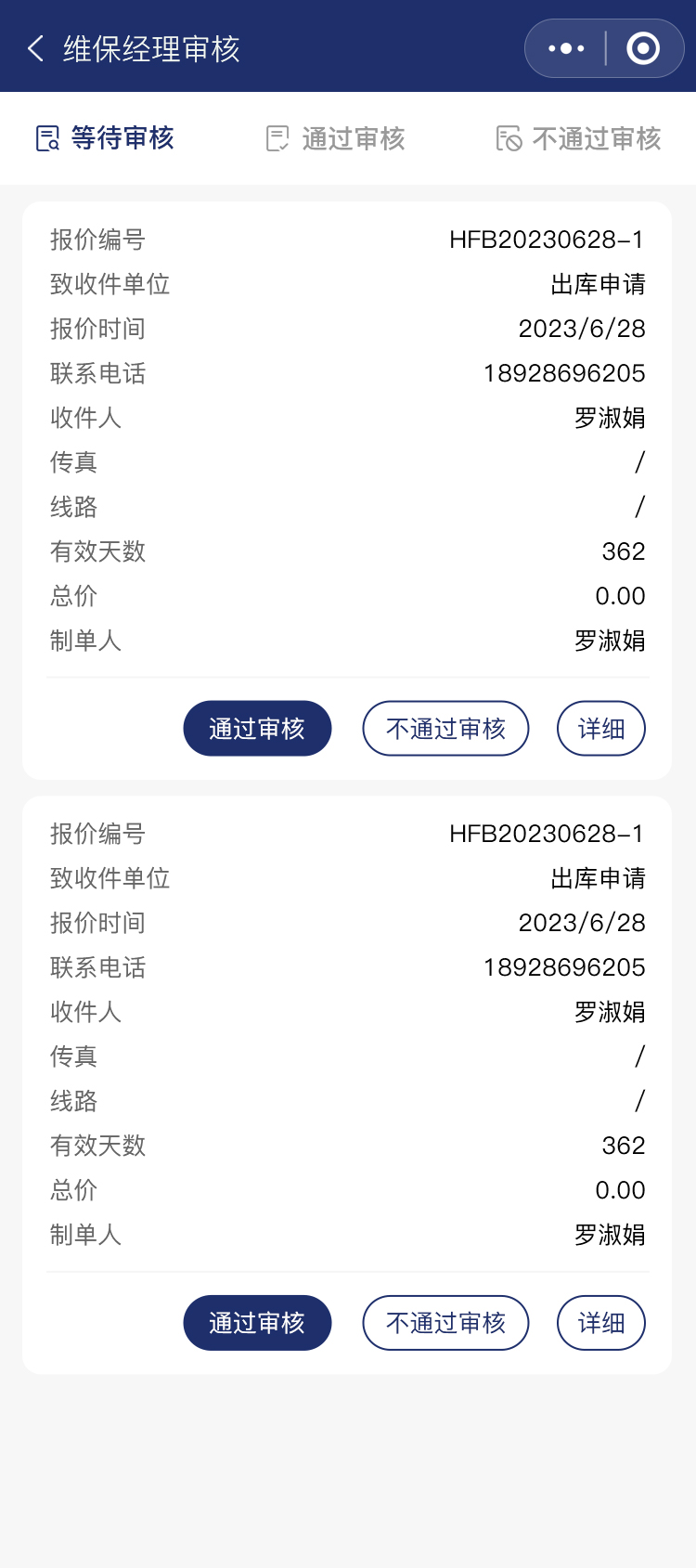Select the 等待审核 tab
This screenshot has height=1568, width=696.
pos(105,138)
